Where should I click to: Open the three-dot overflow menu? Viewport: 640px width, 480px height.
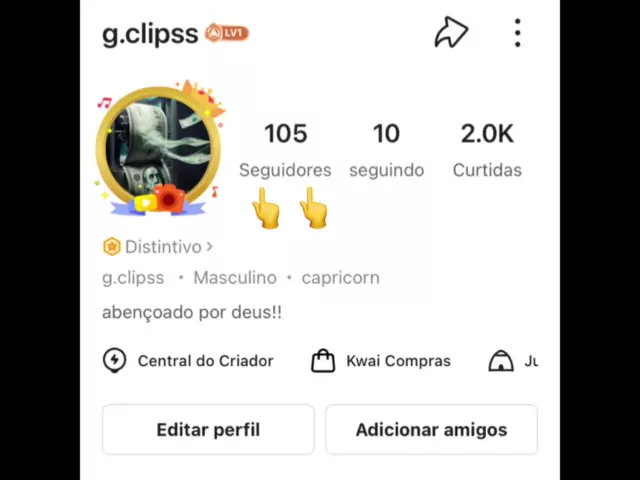pos(517,33)
